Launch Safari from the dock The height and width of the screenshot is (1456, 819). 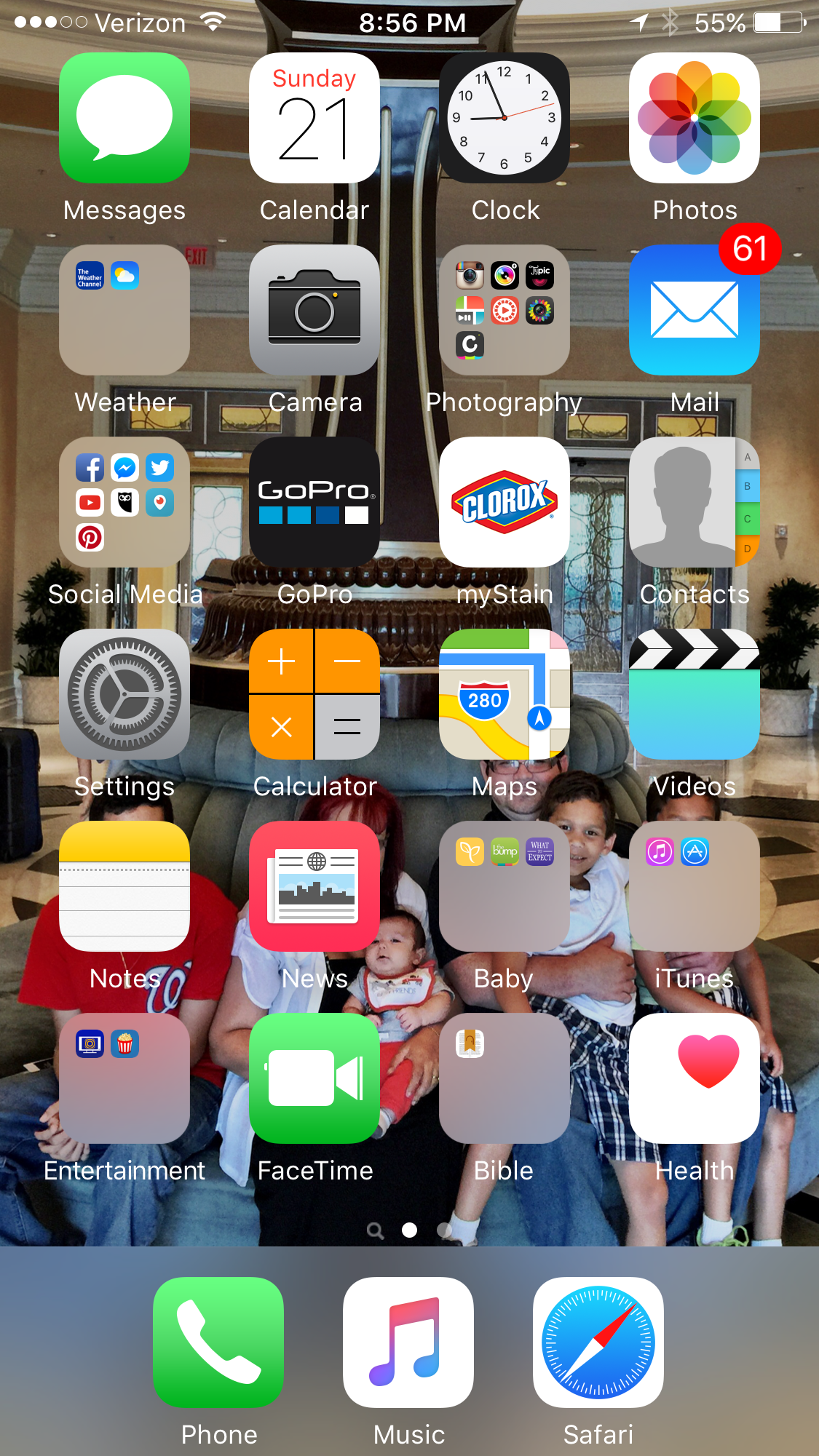pos(598,1342)
